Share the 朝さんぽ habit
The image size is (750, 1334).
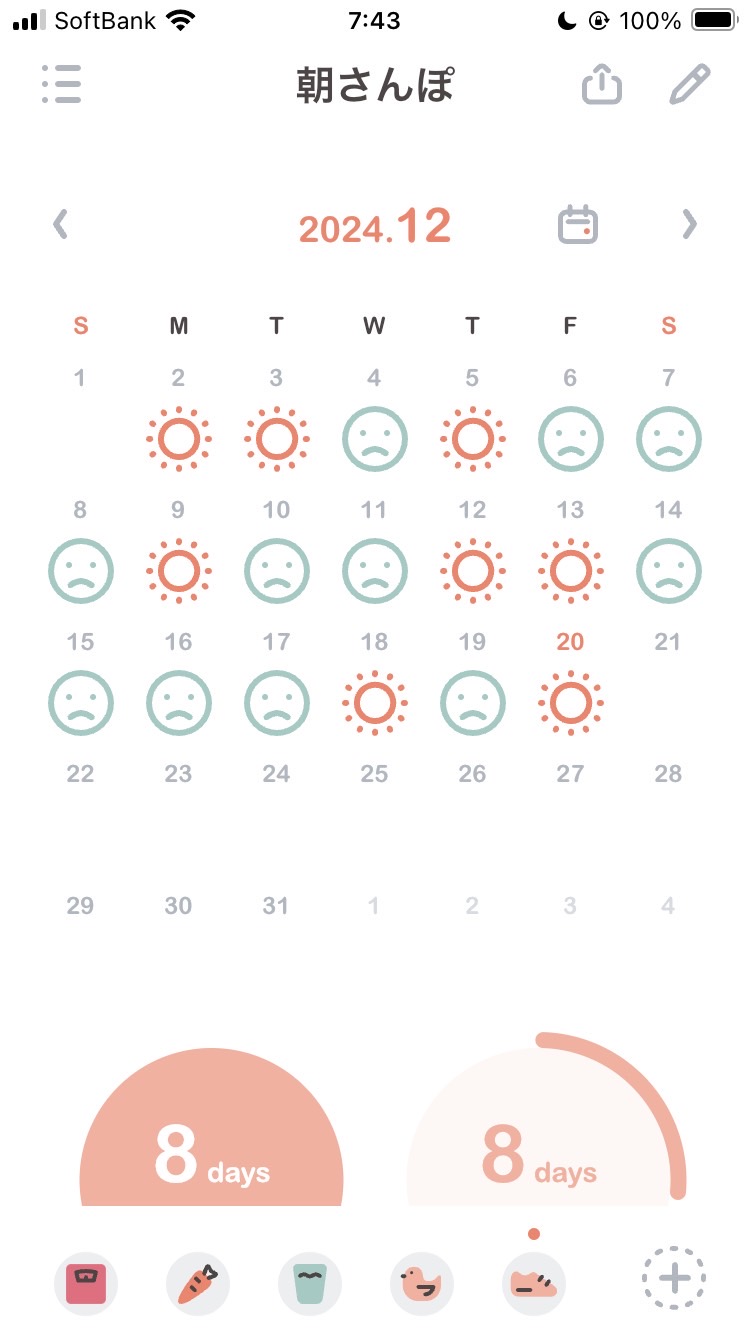pos(602,84)
